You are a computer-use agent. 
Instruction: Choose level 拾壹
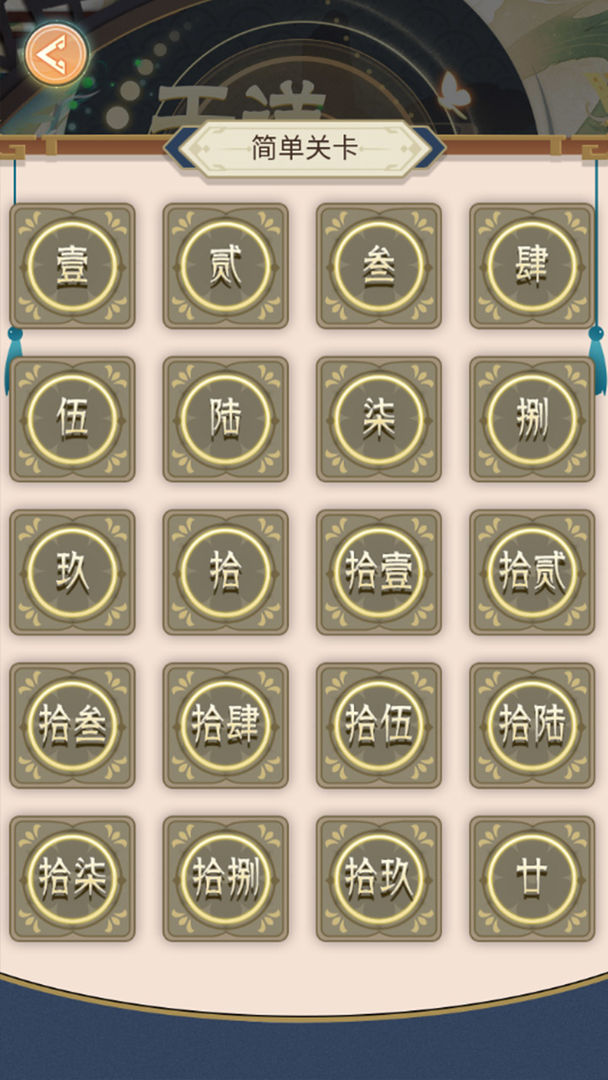pos(379,573)
